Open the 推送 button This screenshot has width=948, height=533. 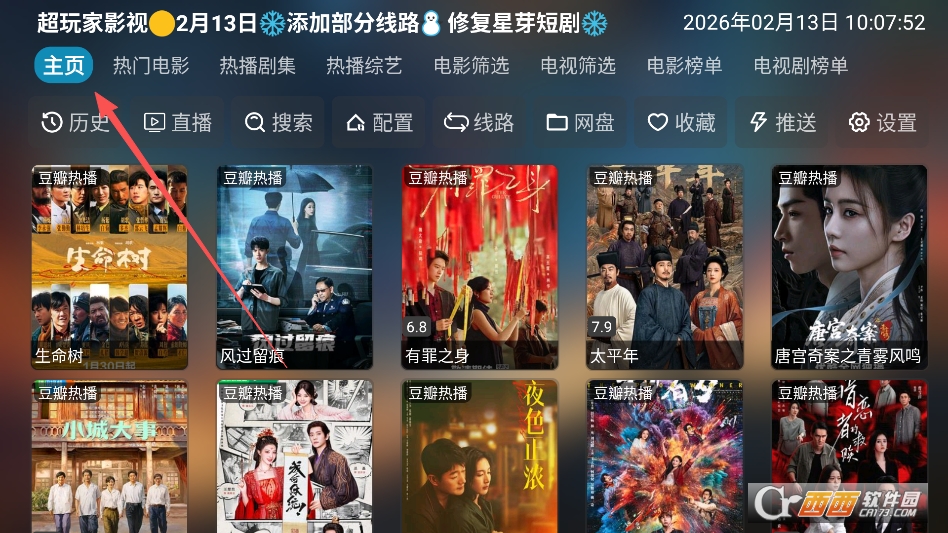783,123
